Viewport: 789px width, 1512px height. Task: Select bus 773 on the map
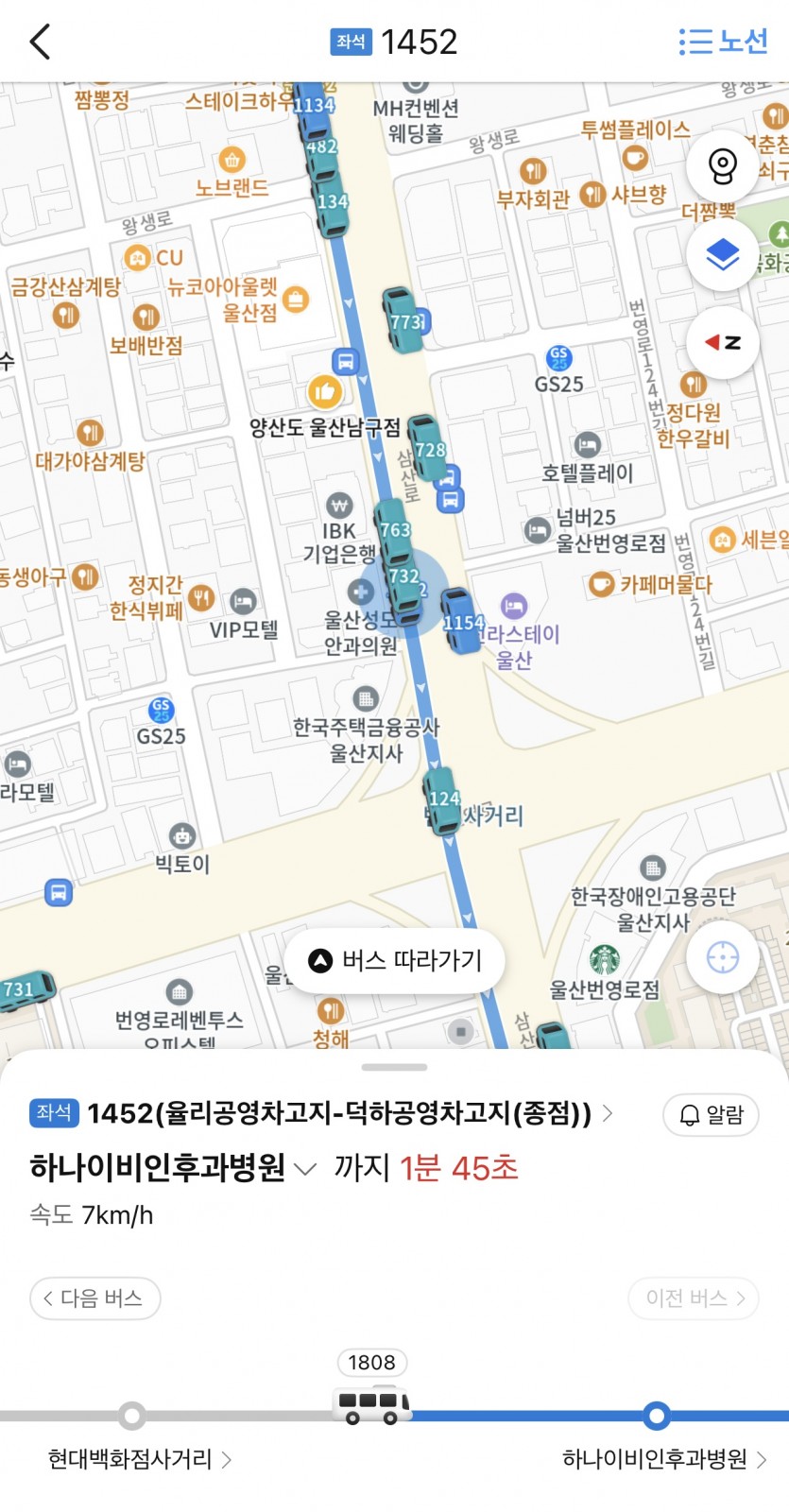click(x=403, y=321)
